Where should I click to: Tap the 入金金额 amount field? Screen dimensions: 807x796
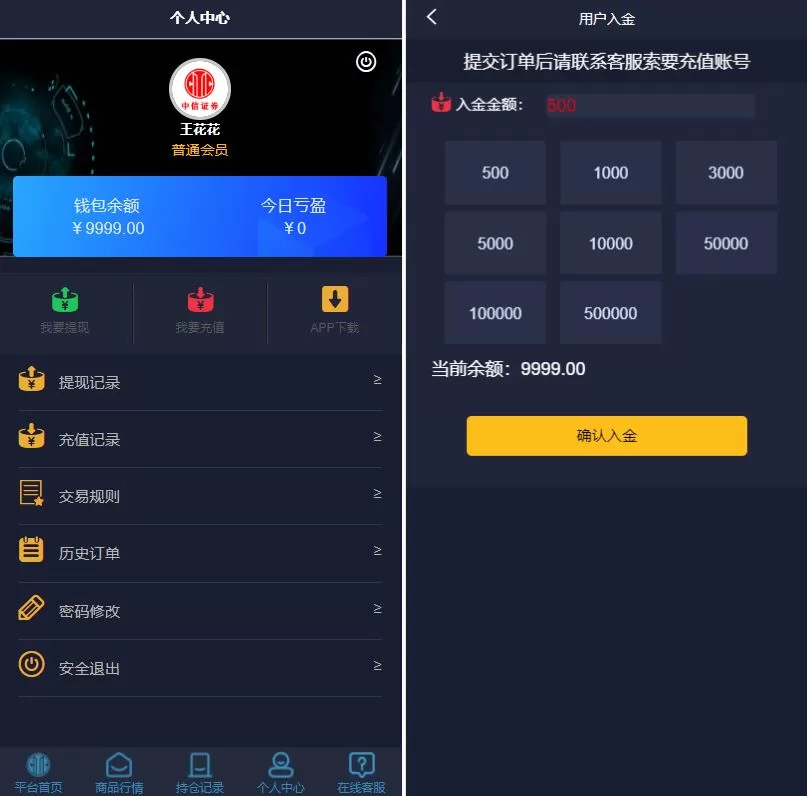649,105
